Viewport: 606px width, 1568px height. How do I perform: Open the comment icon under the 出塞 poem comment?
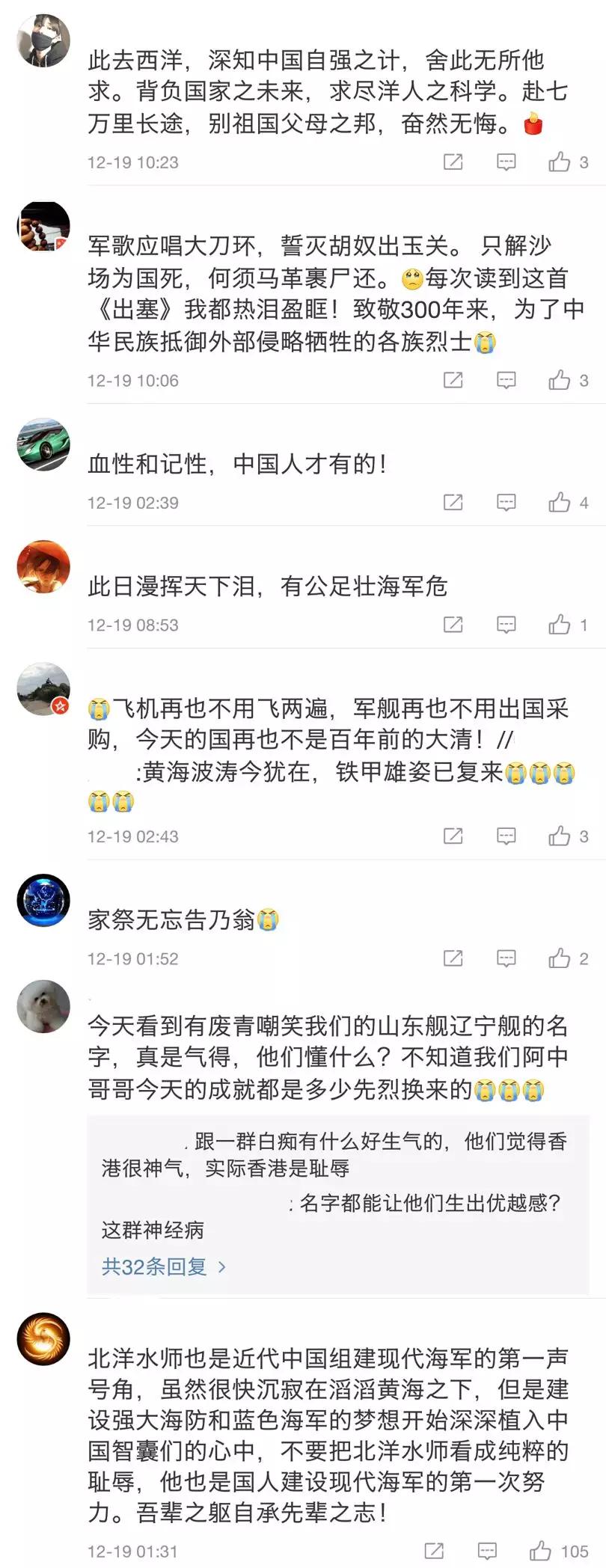pyautogui.click(x=506, y=379)
